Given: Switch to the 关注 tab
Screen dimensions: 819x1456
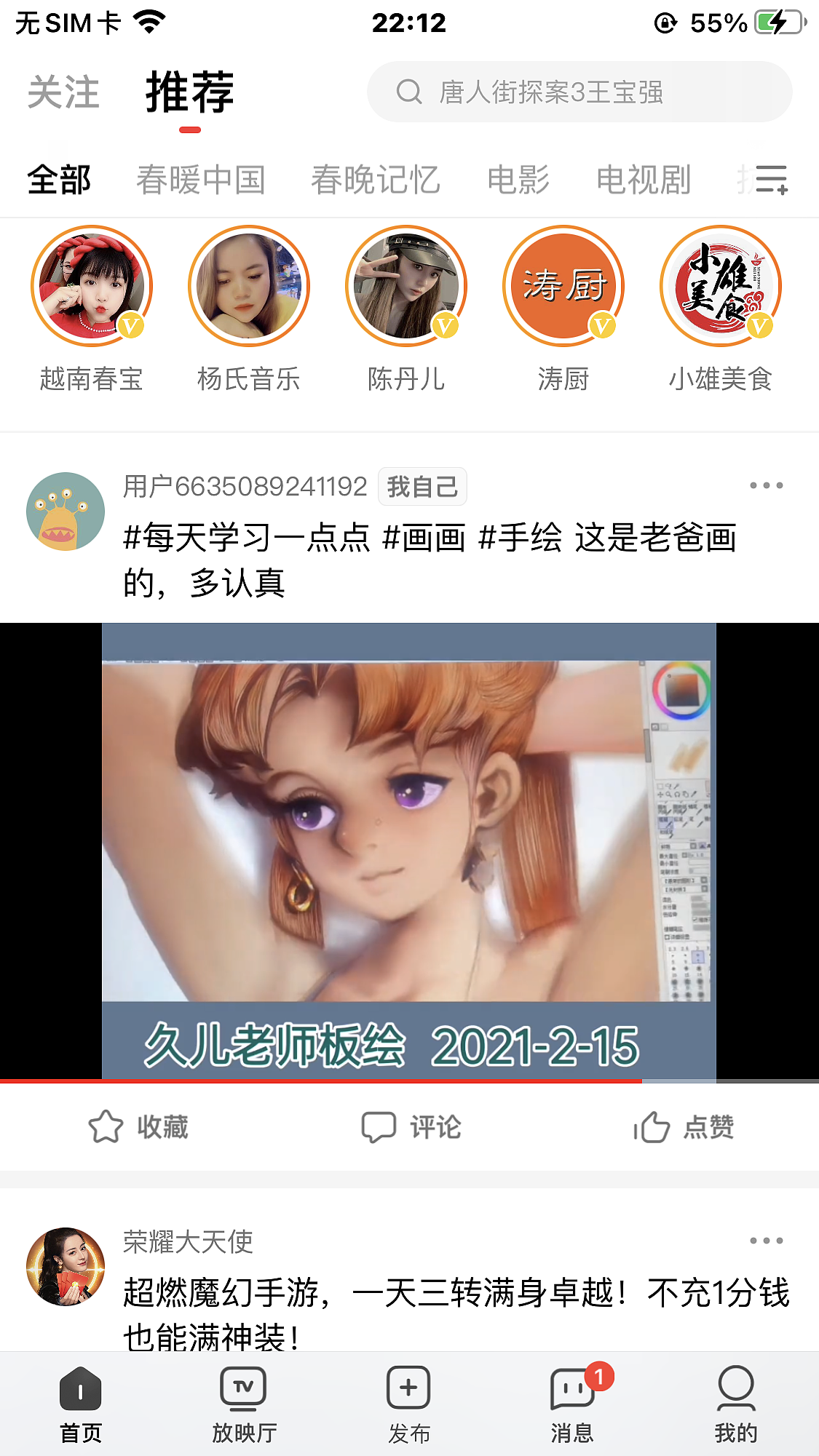Looking at the screenshot, I should click(63, 92).
